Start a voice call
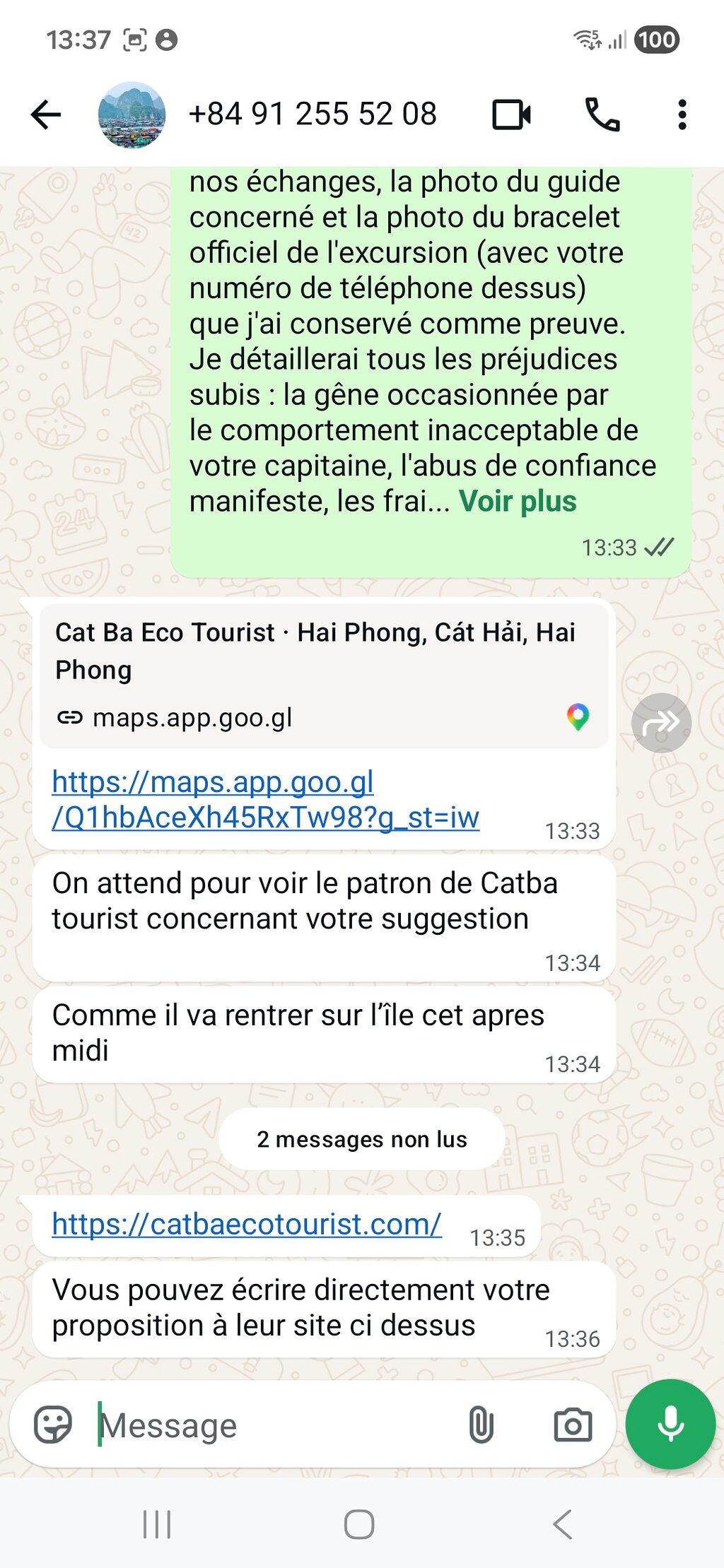 (x=602, y=114)
